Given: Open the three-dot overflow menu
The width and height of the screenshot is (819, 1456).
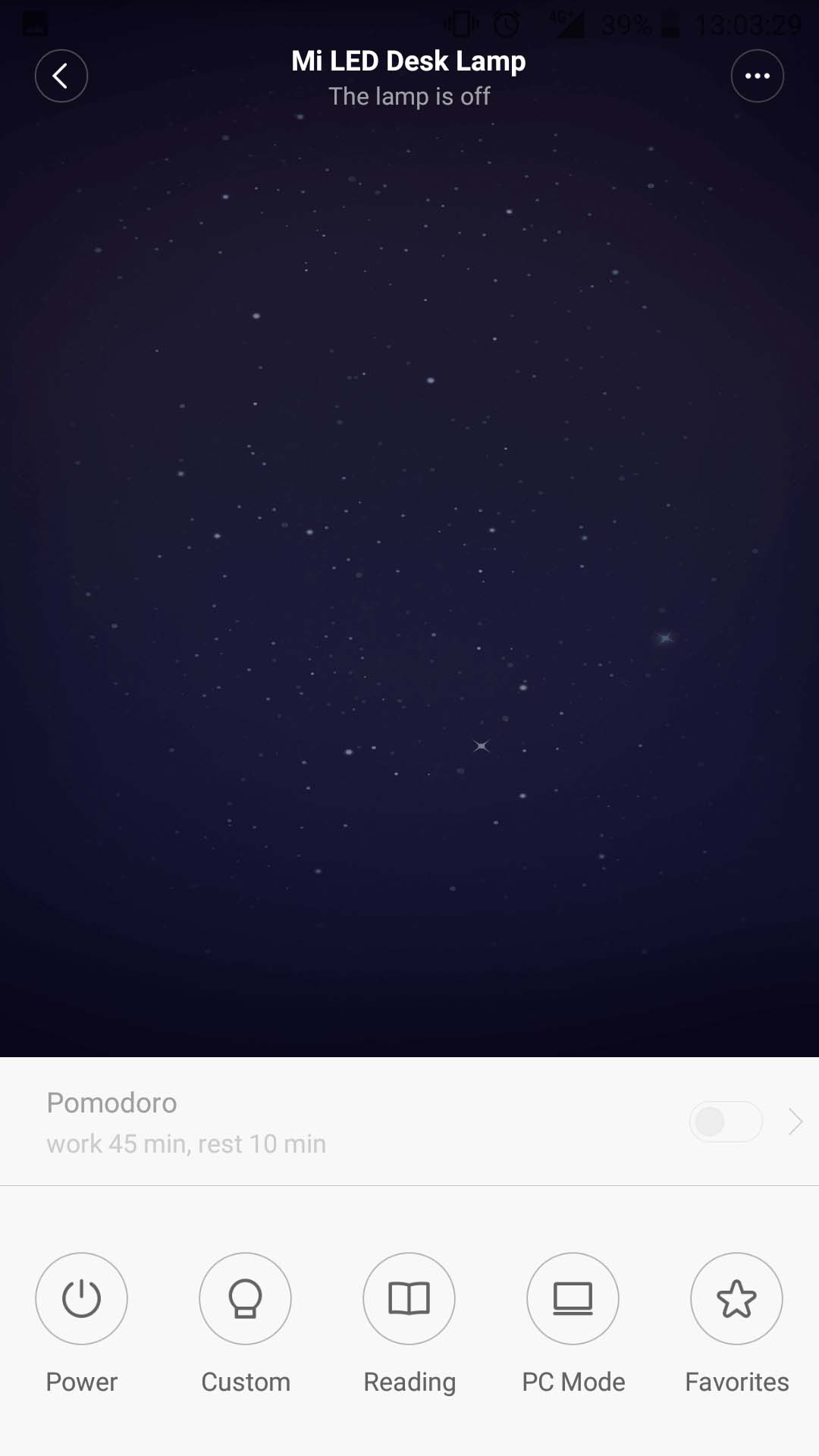Looking at the screenshot, I should point(757,76).
